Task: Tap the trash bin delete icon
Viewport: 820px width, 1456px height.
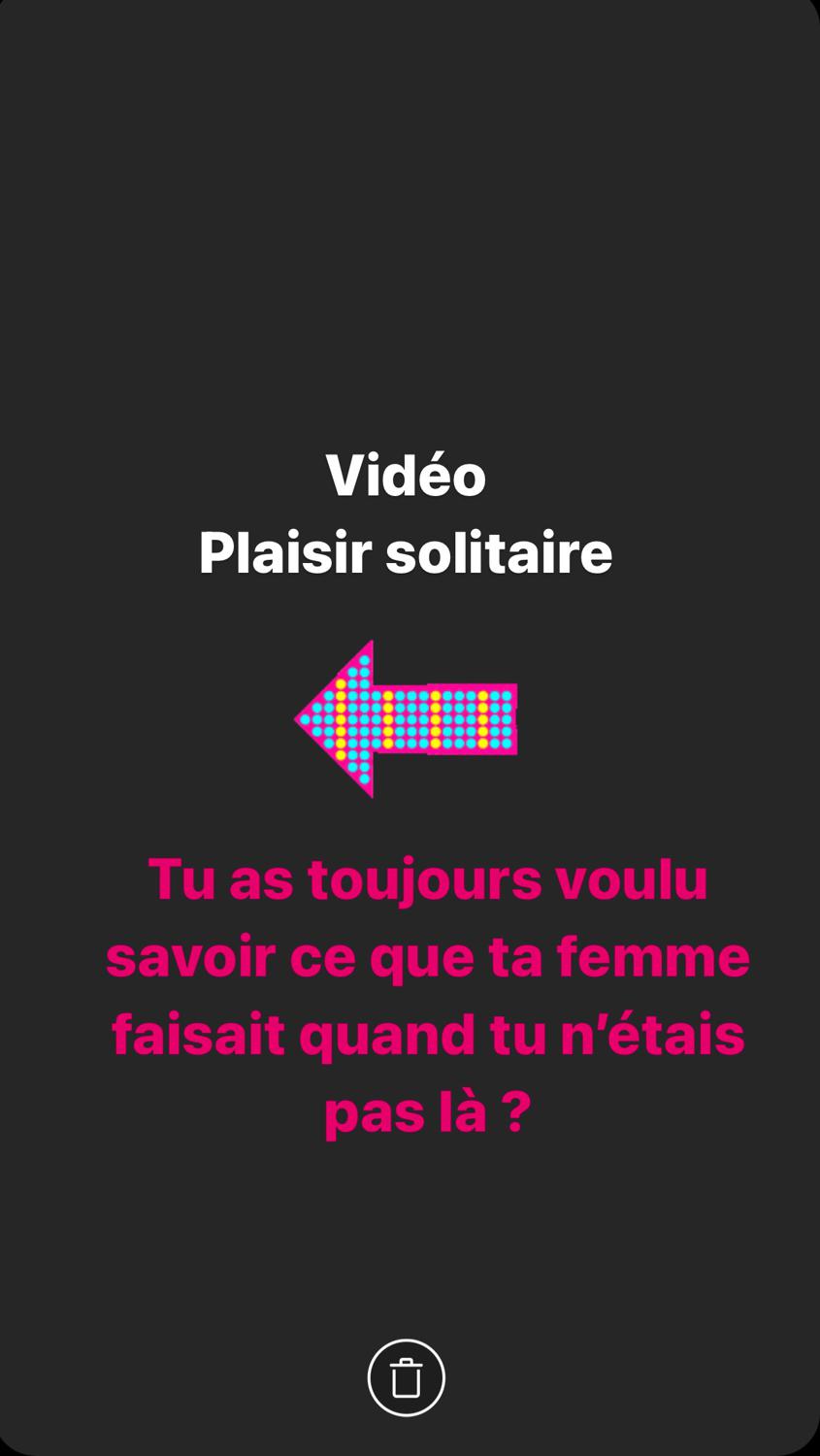Action: click(406, 1377)
